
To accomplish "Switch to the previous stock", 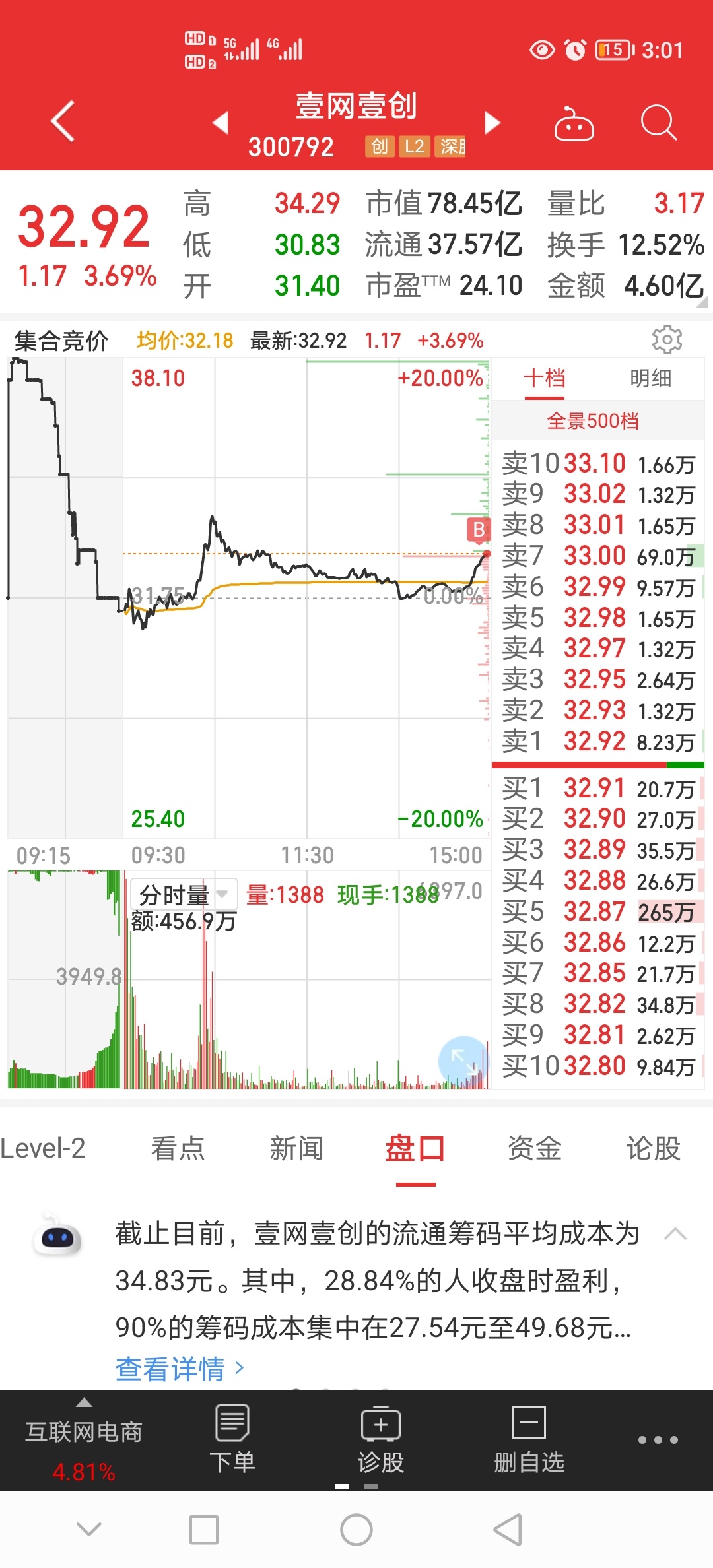I will pos(221,123).
